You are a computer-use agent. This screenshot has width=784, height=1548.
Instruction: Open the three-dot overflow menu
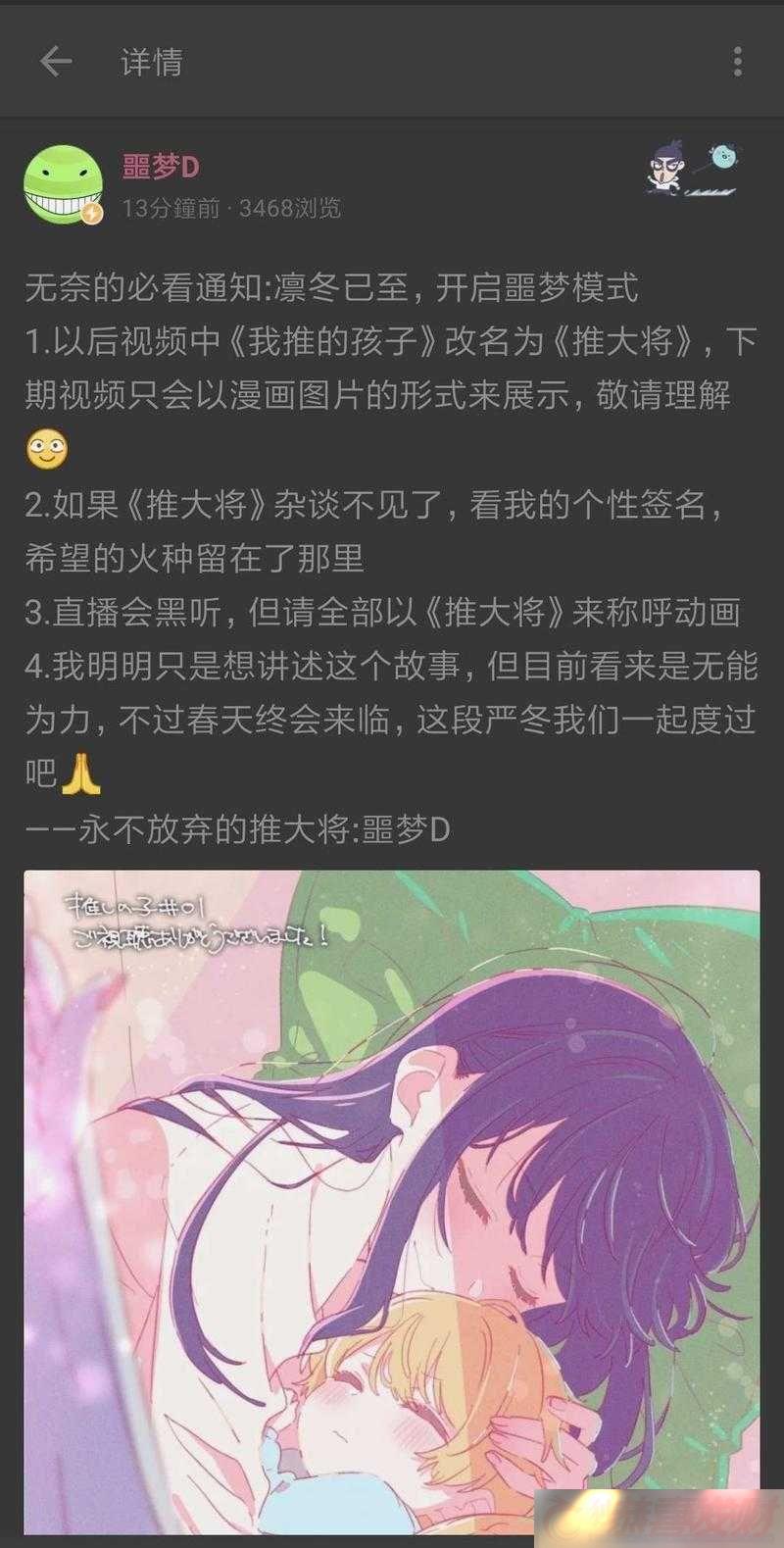coord(737,62)
